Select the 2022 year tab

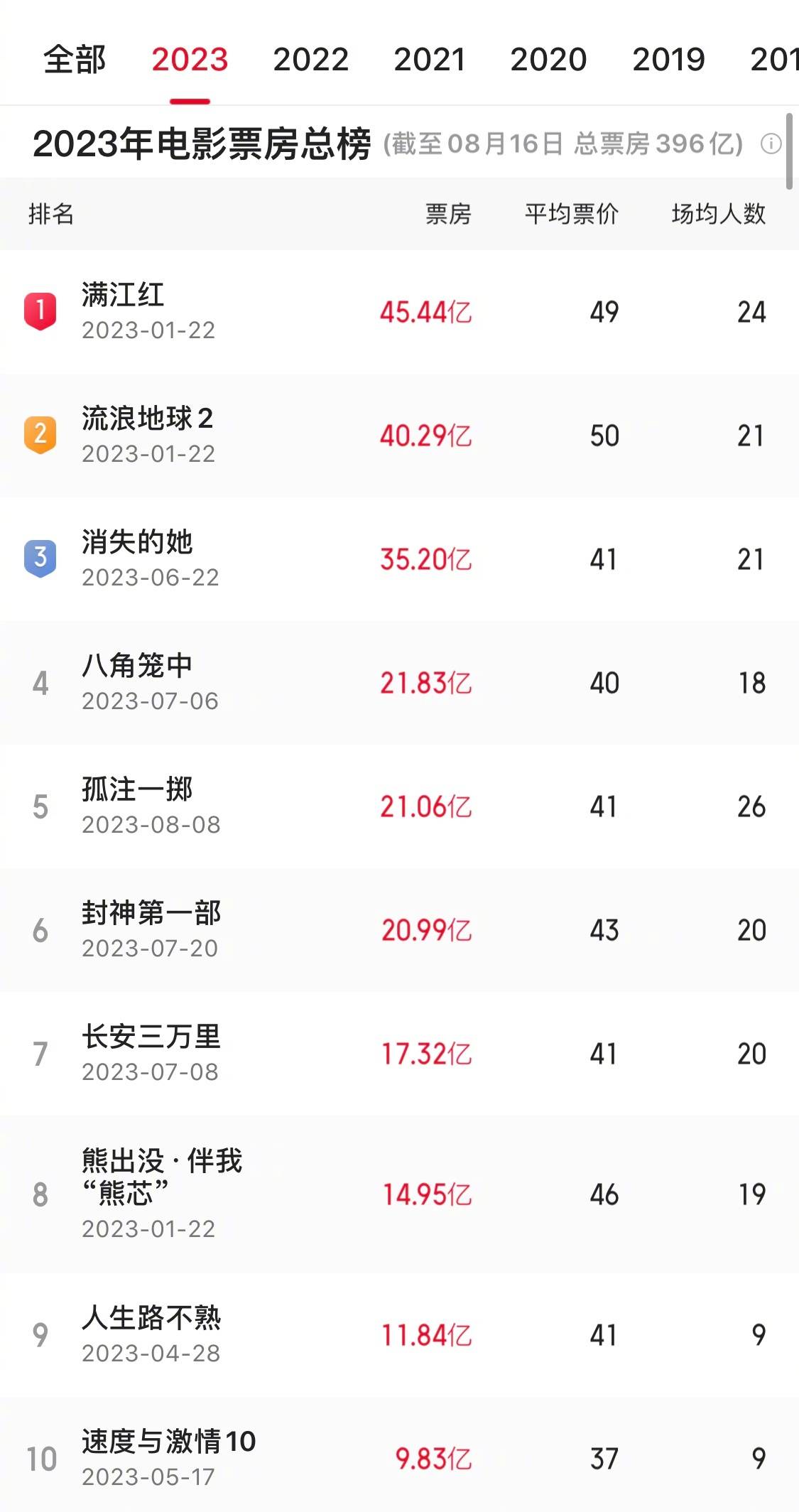[310, 59]
